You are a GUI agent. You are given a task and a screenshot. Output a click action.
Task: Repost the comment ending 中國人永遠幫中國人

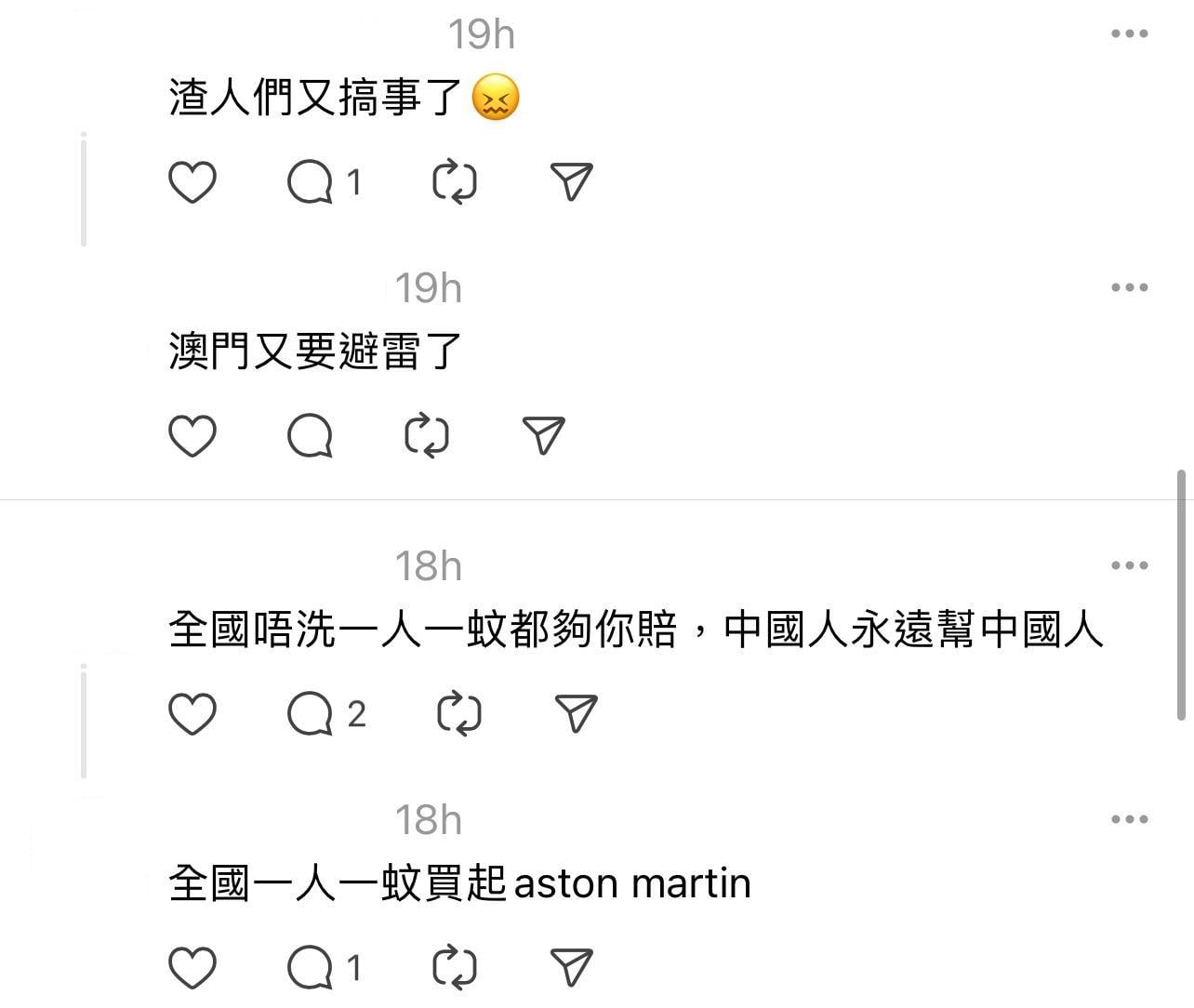pos(458,713)
